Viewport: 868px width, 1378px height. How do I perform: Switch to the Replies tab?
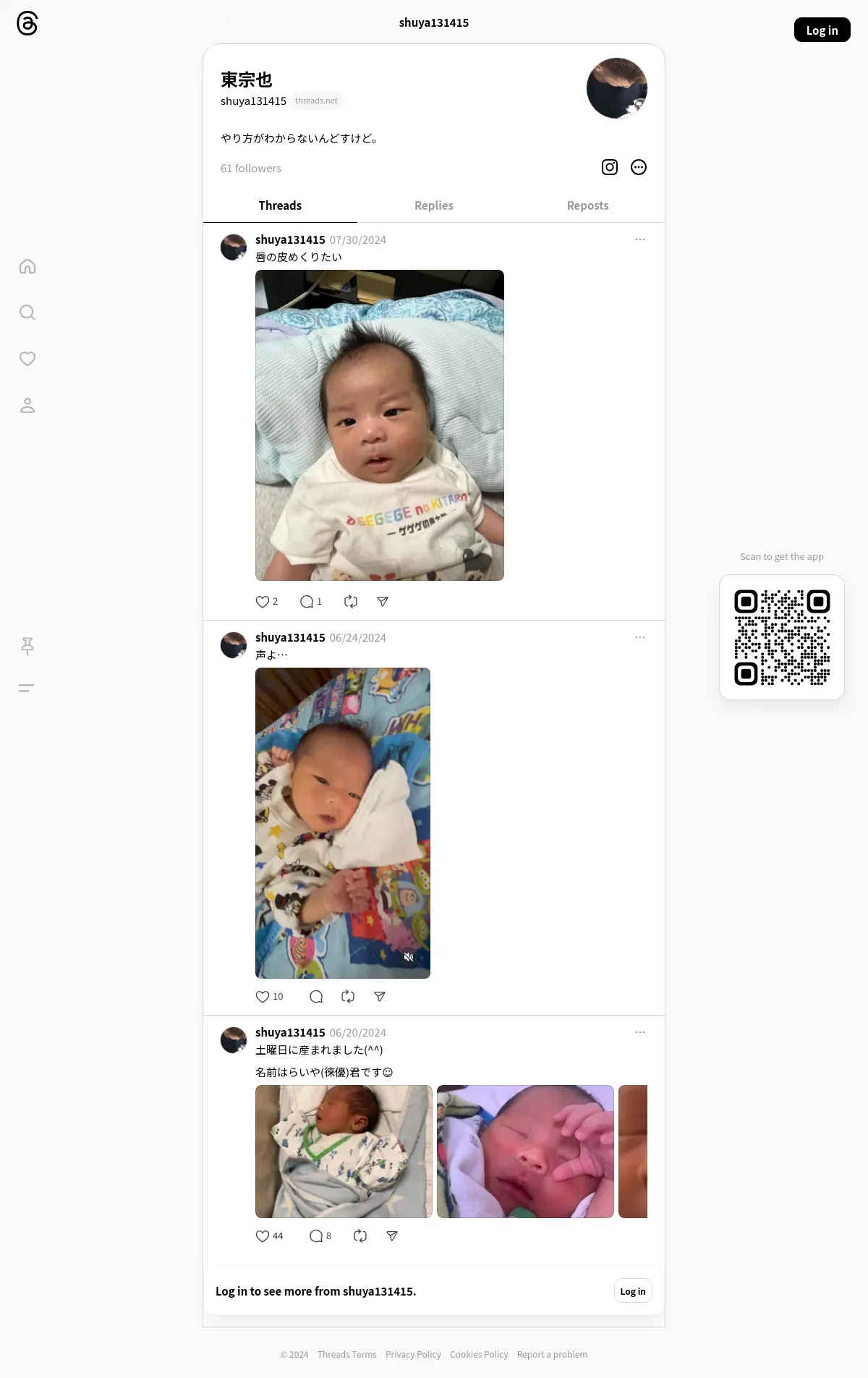click(433, 205)
